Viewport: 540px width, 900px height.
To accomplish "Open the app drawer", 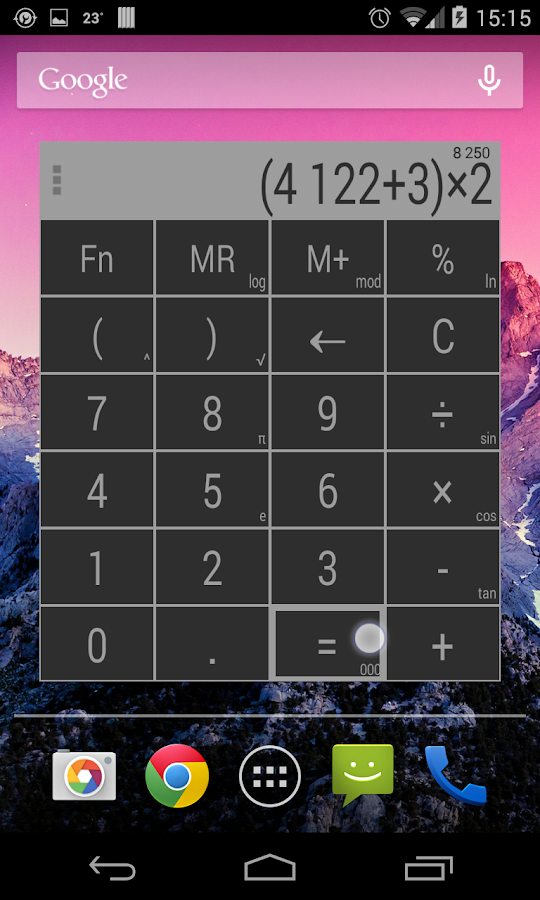I will (x=270, y=776).
